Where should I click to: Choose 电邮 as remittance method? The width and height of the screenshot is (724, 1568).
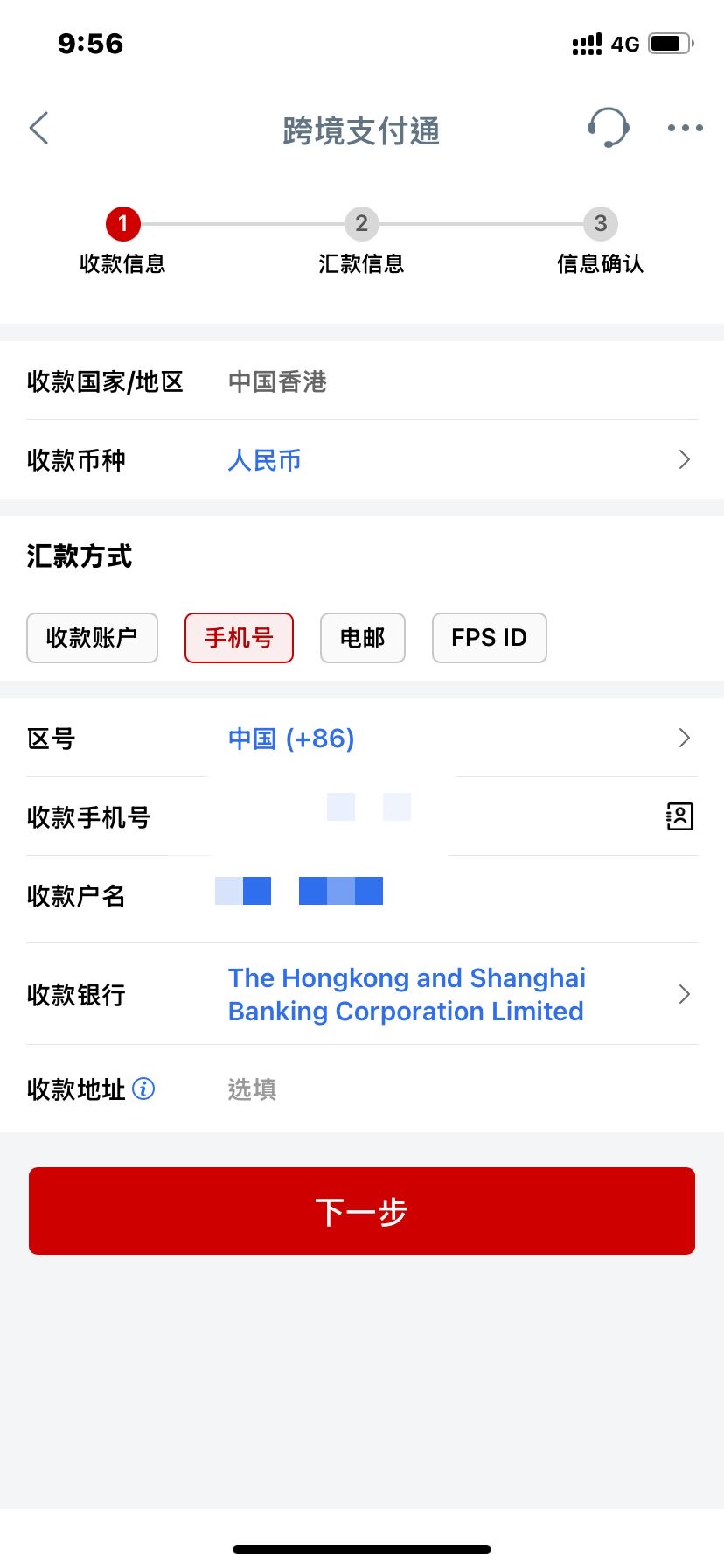coord(362,638)
